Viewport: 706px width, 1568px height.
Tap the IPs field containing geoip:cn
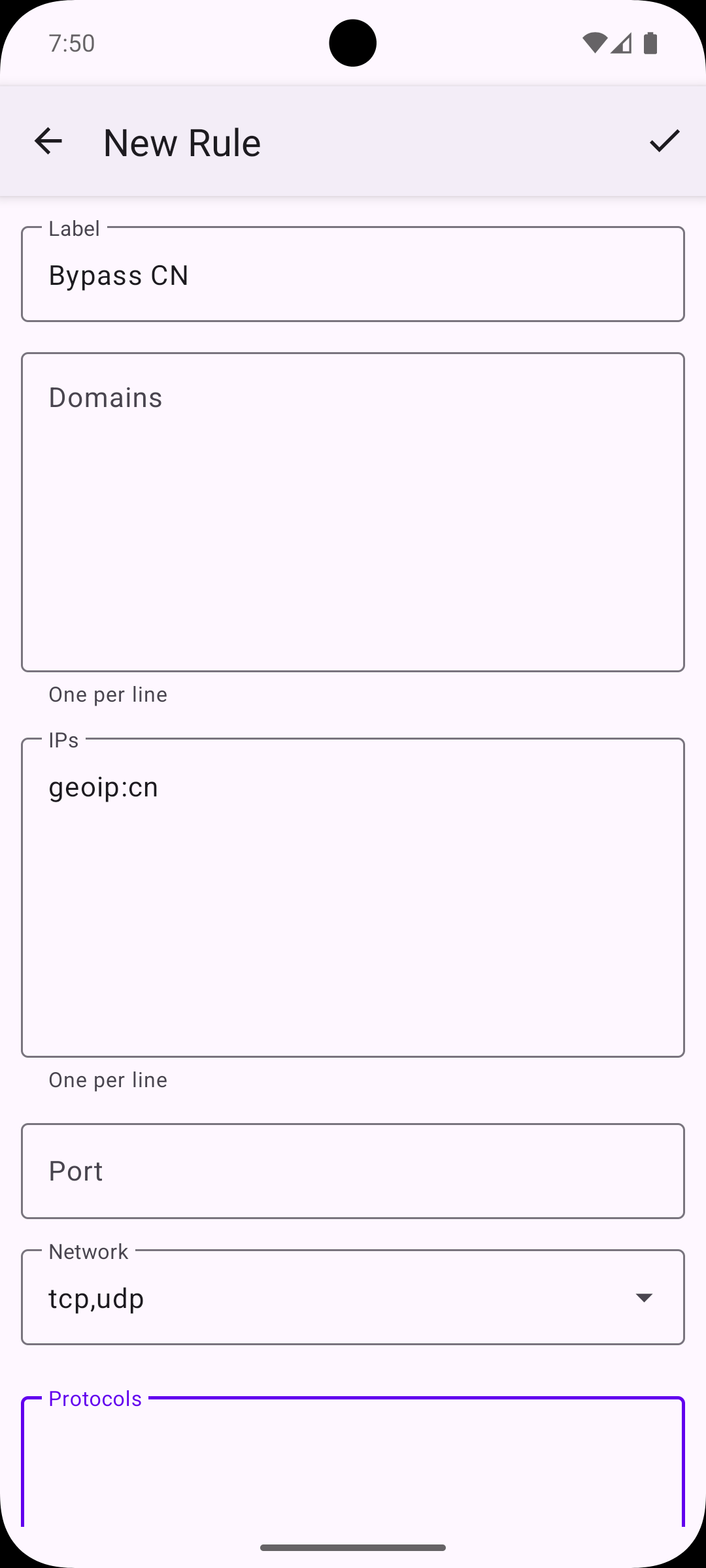(x=353, y=898)
